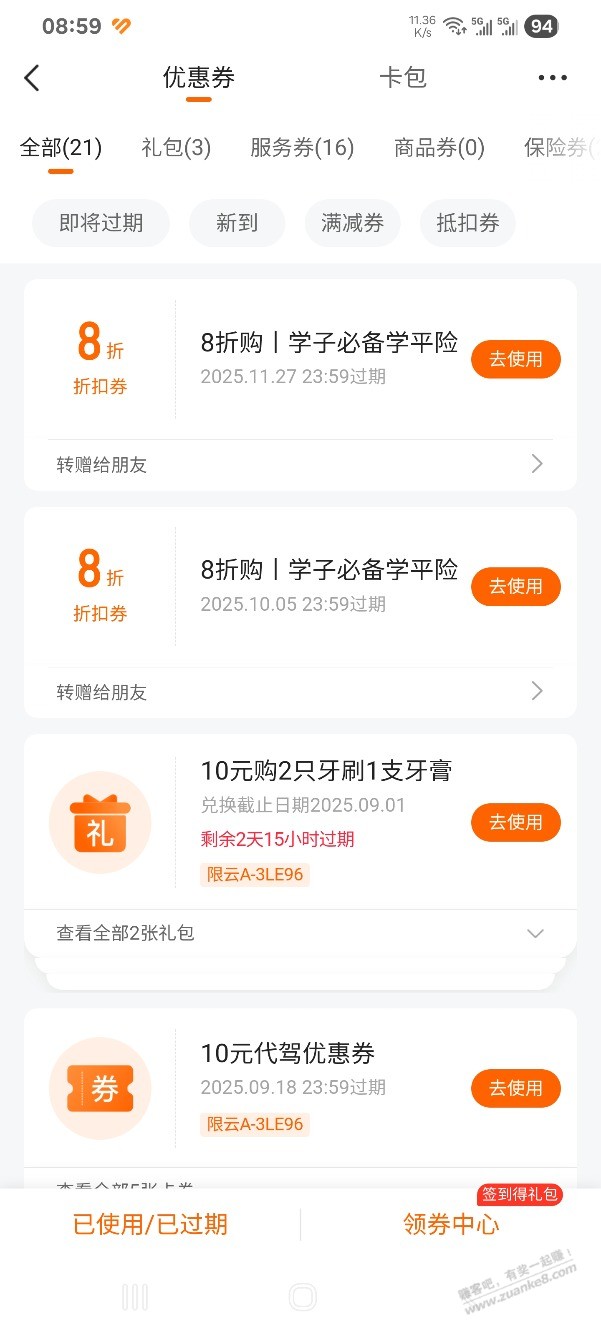Apply the 新到 filter chip
Viewport: 601px width, 1334px height.
click(x=237, y=223)
